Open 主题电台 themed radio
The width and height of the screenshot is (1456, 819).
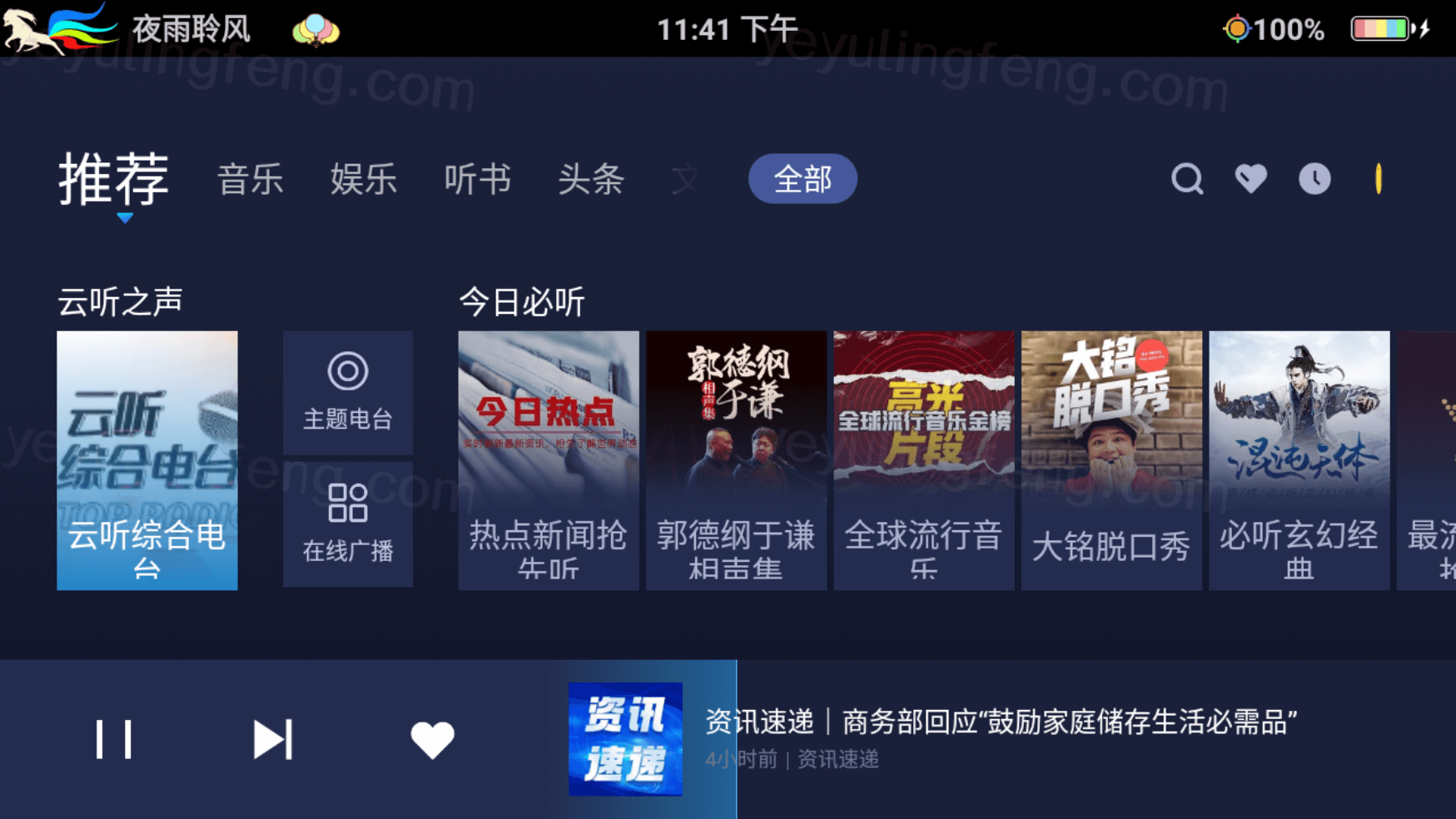pyautogui.click(x=348, y=393)
